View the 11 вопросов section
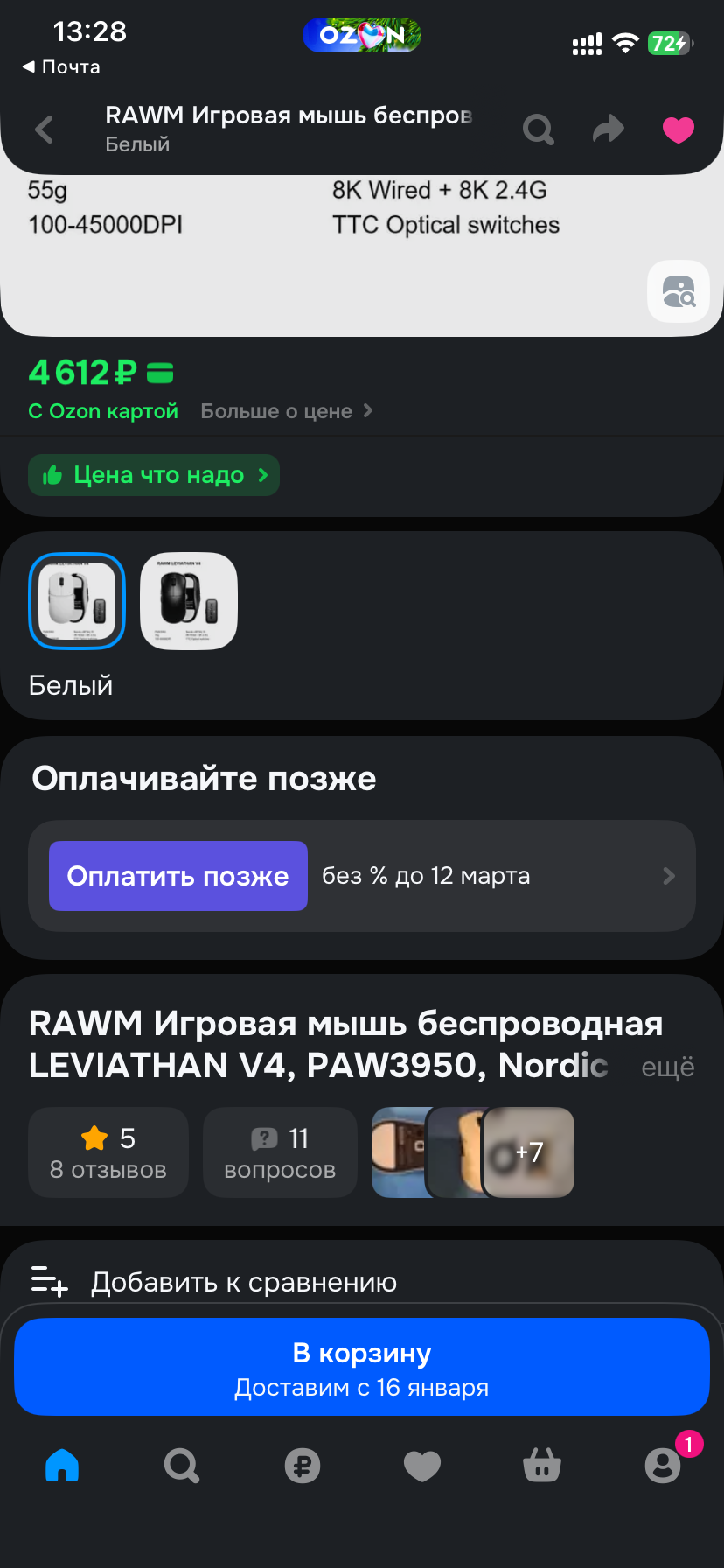Screen dimensions: 724x1568 point(280,1152)
